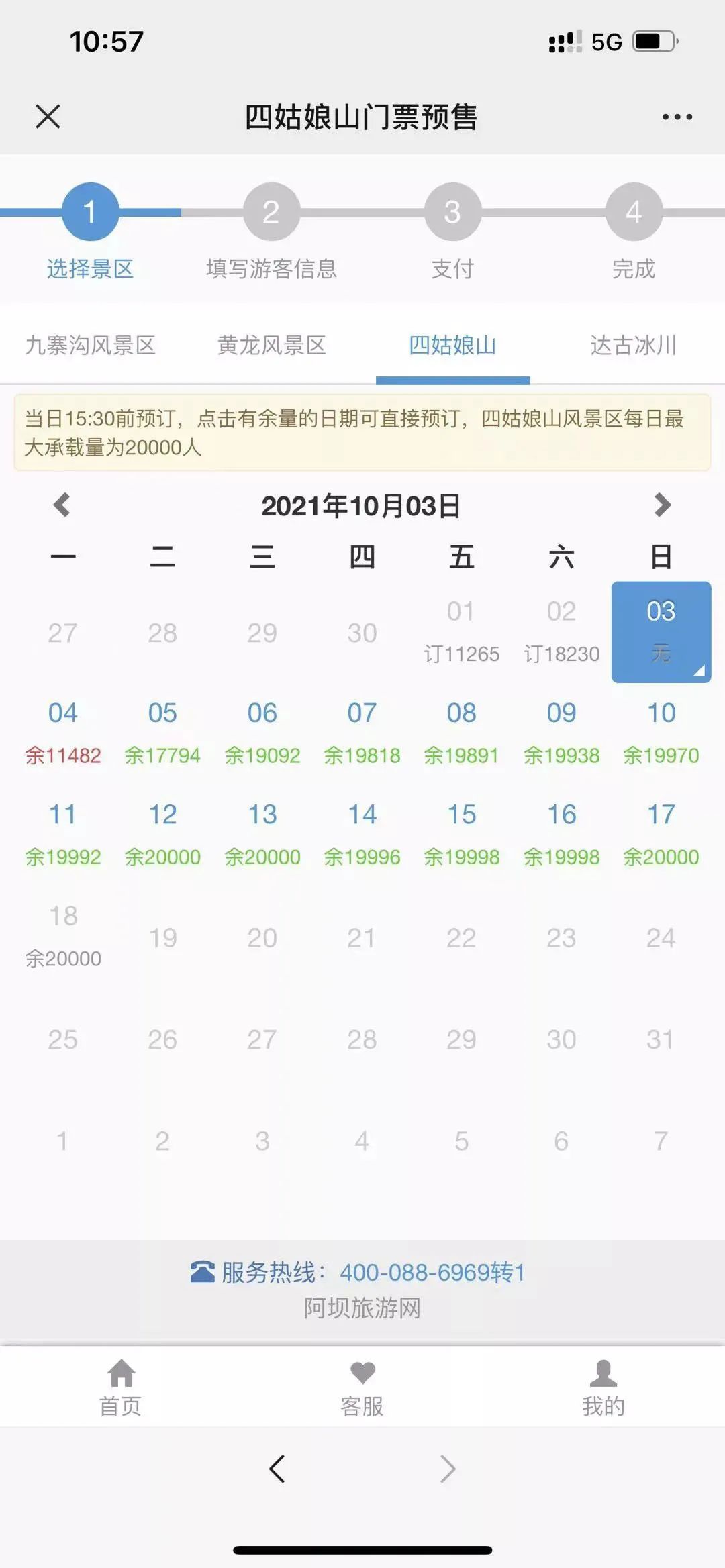
Task: Open the three-dot overflow menu
Action: (x=677, y=117)
